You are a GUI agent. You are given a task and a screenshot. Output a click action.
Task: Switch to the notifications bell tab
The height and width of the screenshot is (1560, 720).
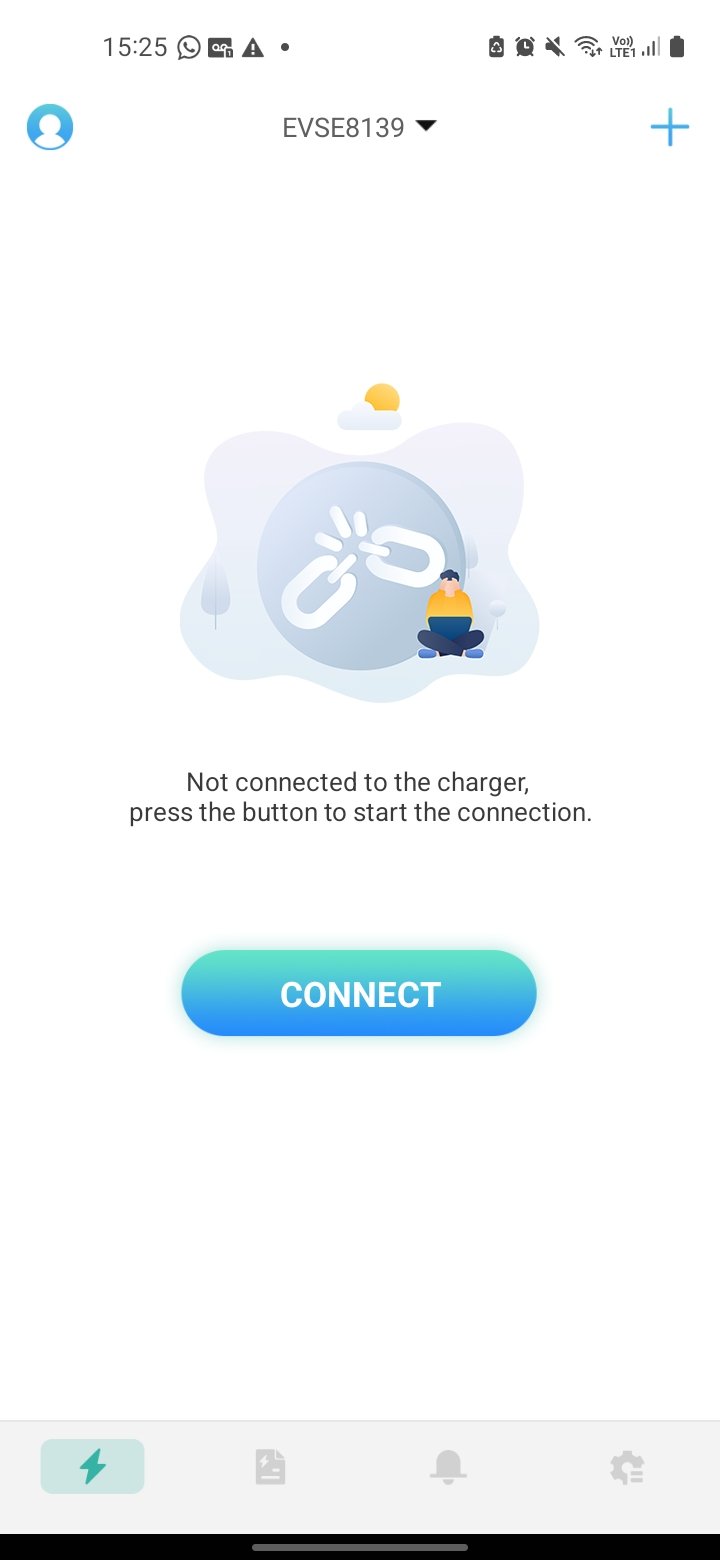click(x=448, y=1467)
